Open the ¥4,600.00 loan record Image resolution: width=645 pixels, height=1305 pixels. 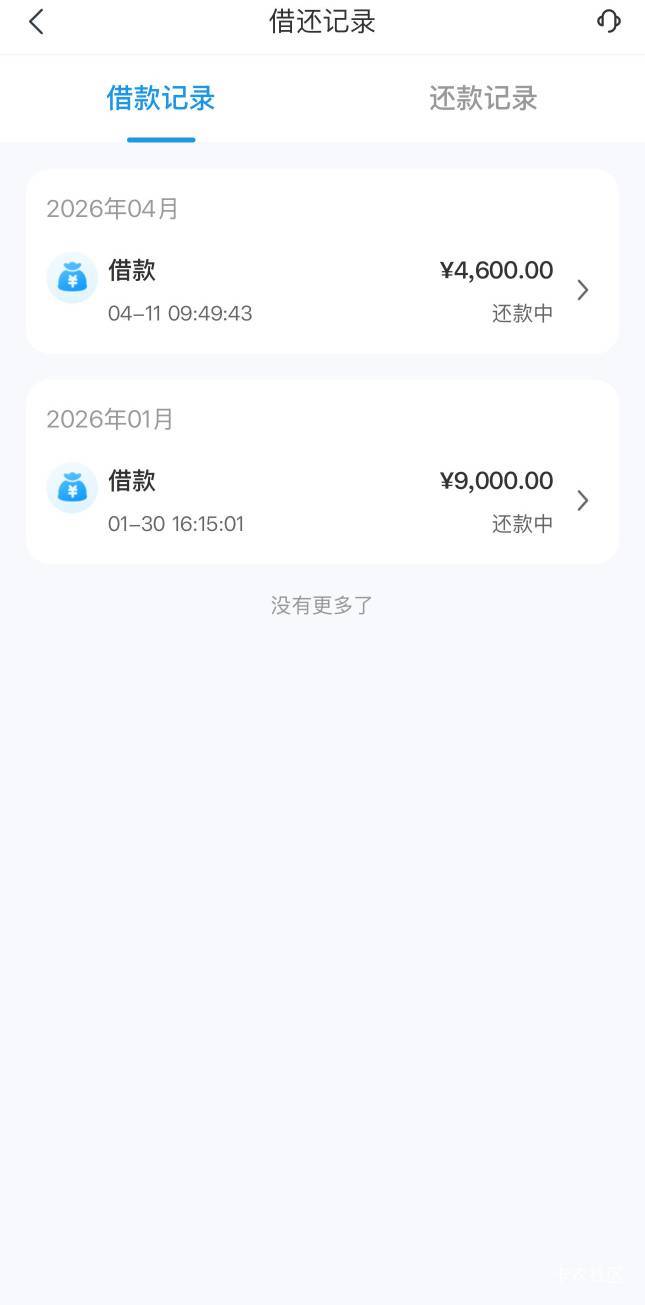(322, 291)
